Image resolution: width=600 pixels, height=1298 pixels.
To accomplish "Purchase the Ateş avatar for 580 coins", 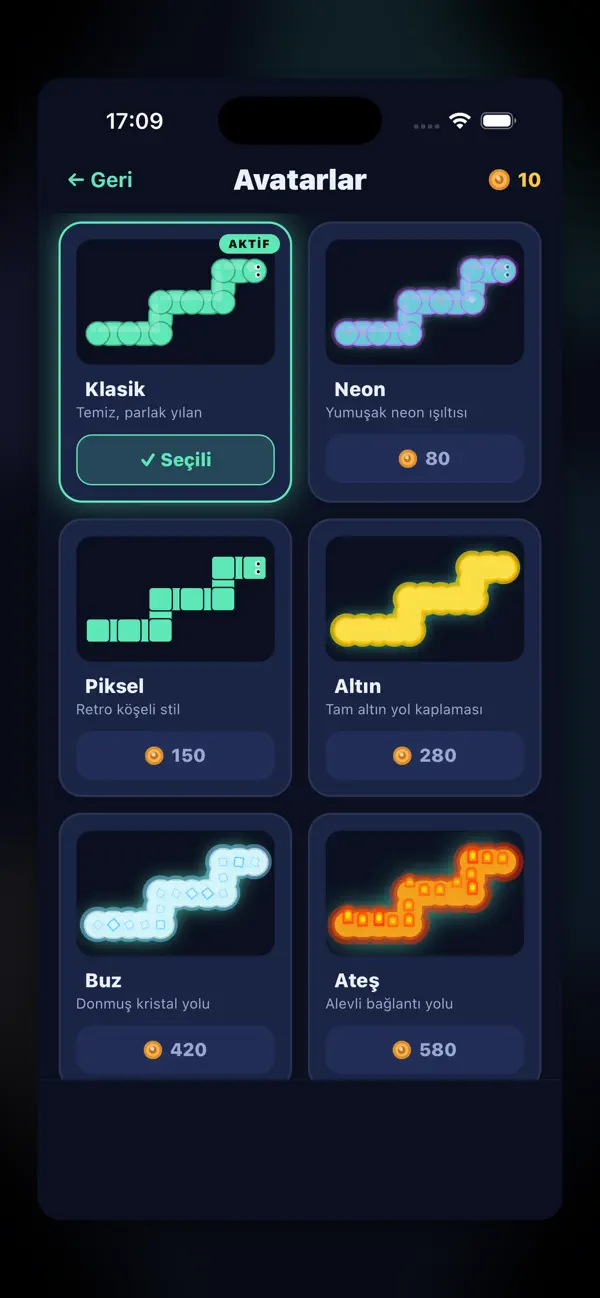I will (x=425, y=1050).
